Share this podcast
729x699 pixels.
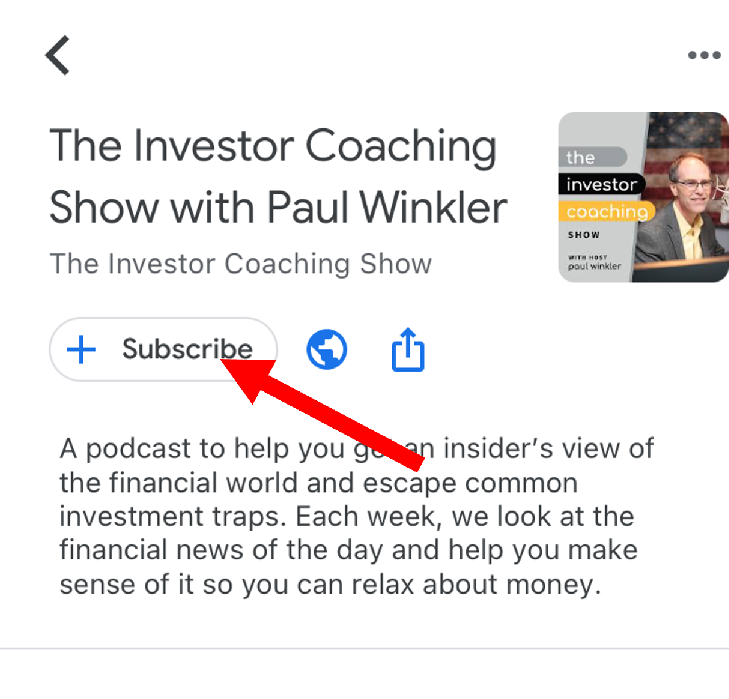[407, 350]
